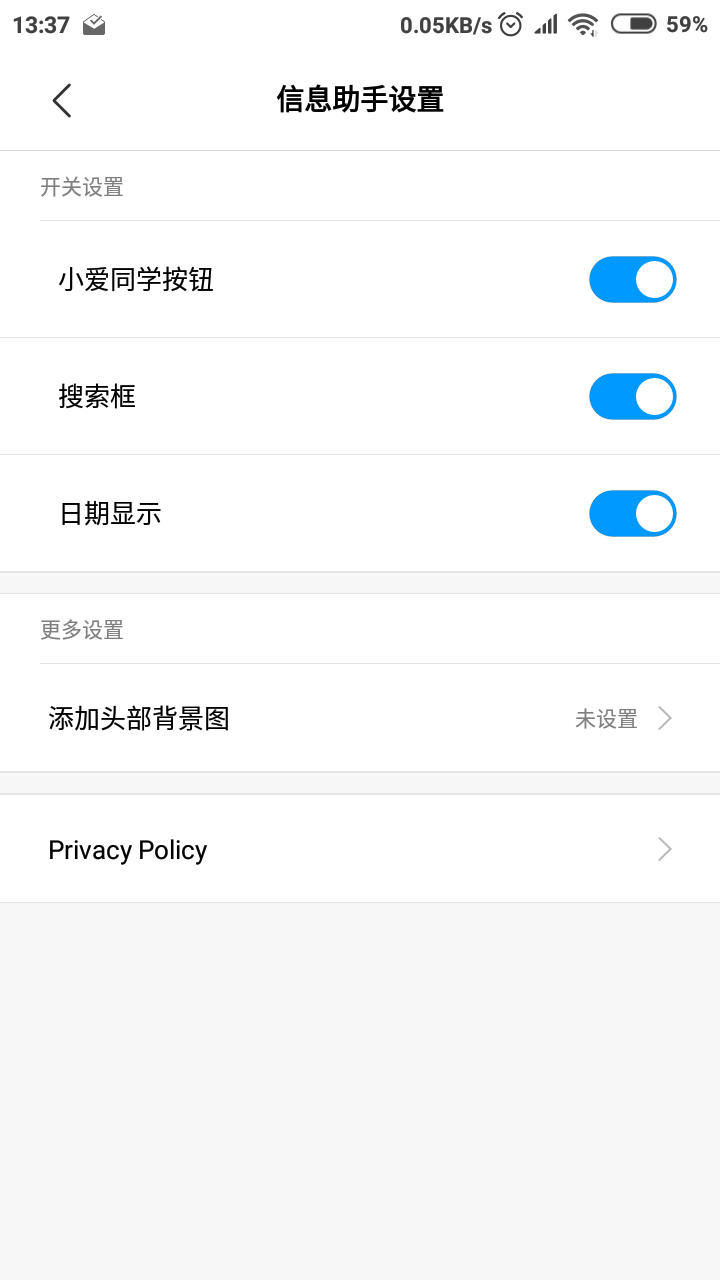Turn off the 小爱同学按钮 switch
This screenshot has width=720, height=1280.
632,280
